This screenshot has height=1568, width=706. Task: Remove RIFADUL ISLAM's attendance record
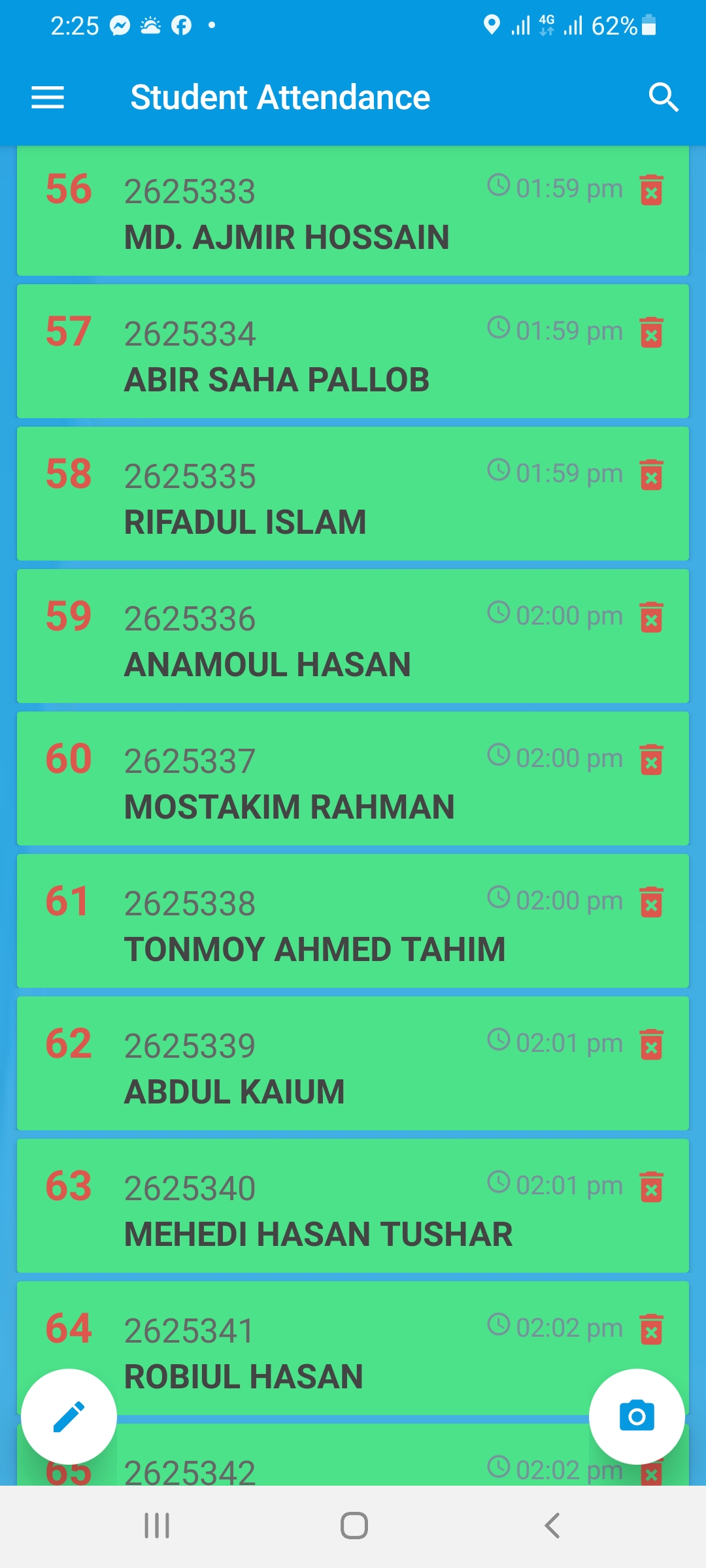pyautogui.click(x=652, y=475)
